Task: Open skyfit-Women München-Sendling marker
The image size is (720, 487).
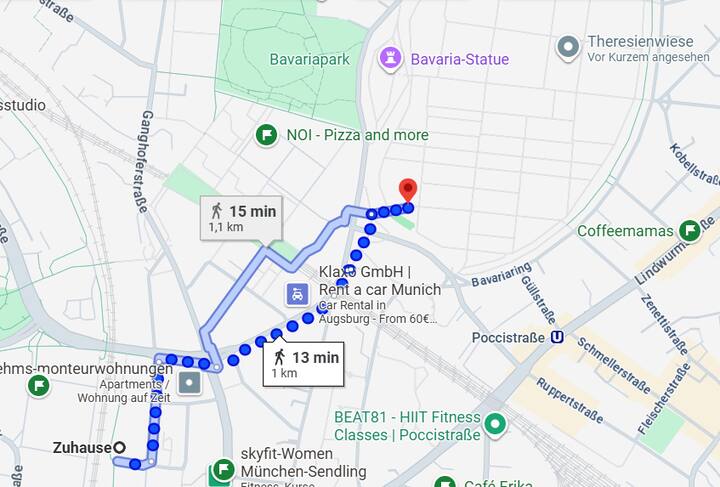Action: tap(222, 471)
